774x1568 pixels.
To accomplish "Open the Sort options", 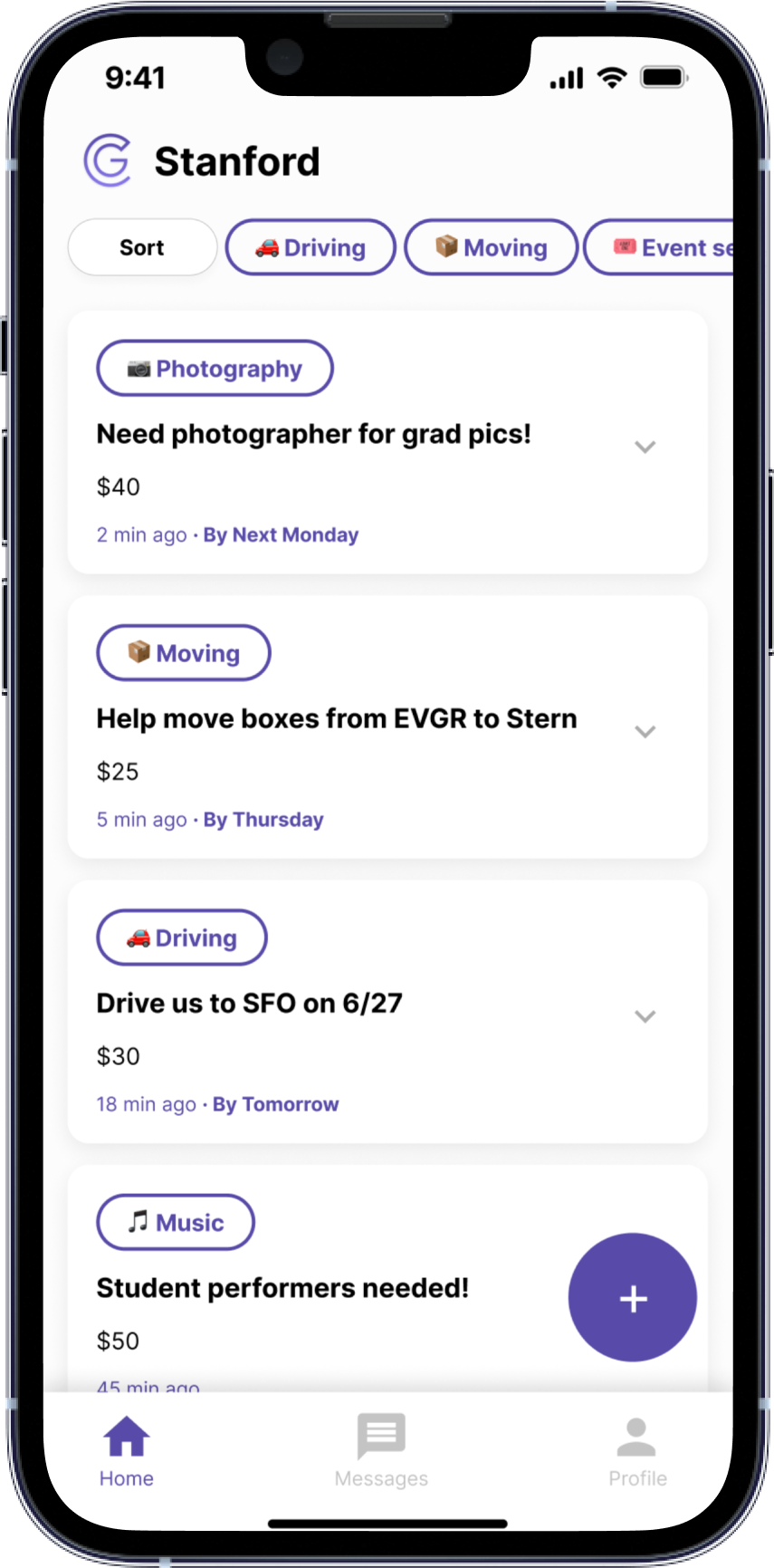I will [x=142, y=247].
